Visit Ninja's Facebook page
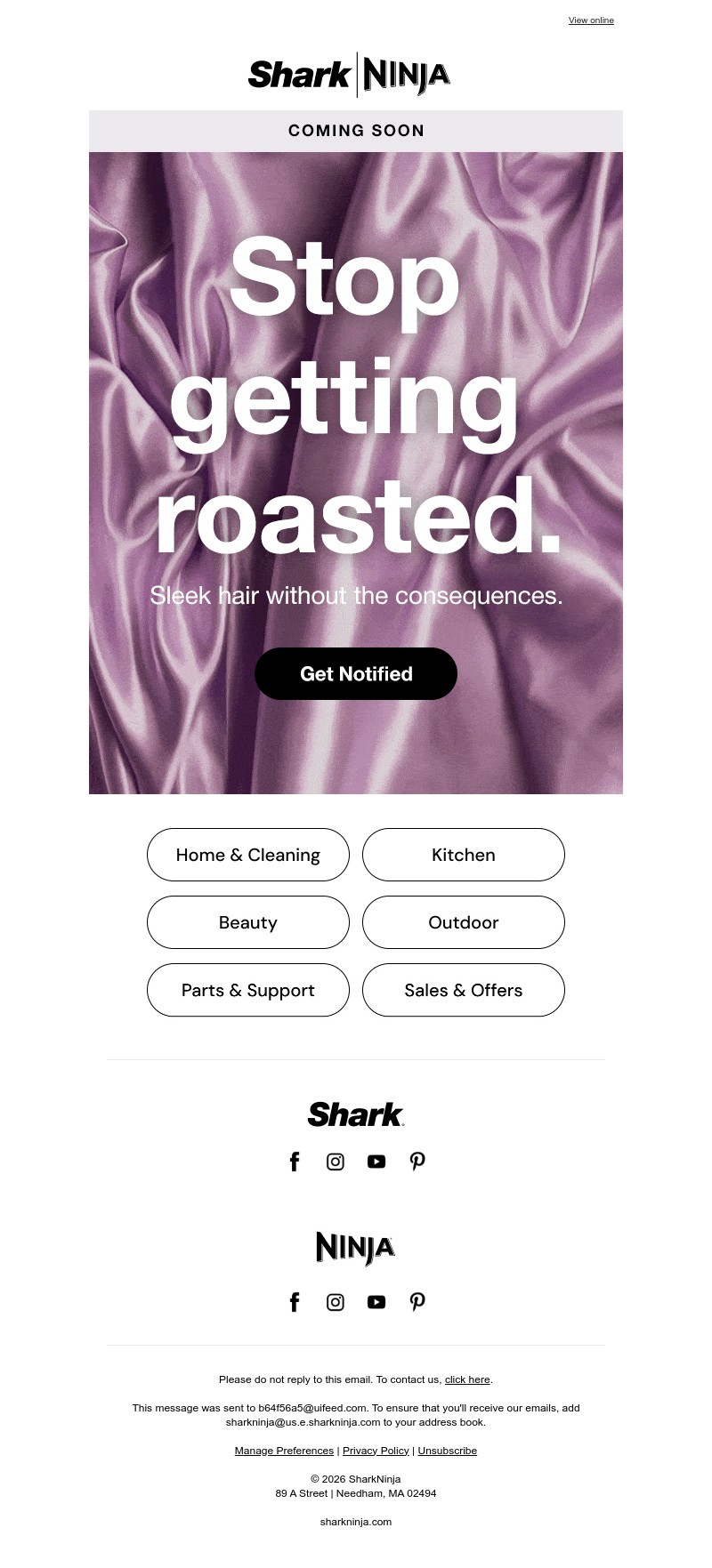The width and height of the screenshot is (712, 1568). (295, 1302)
